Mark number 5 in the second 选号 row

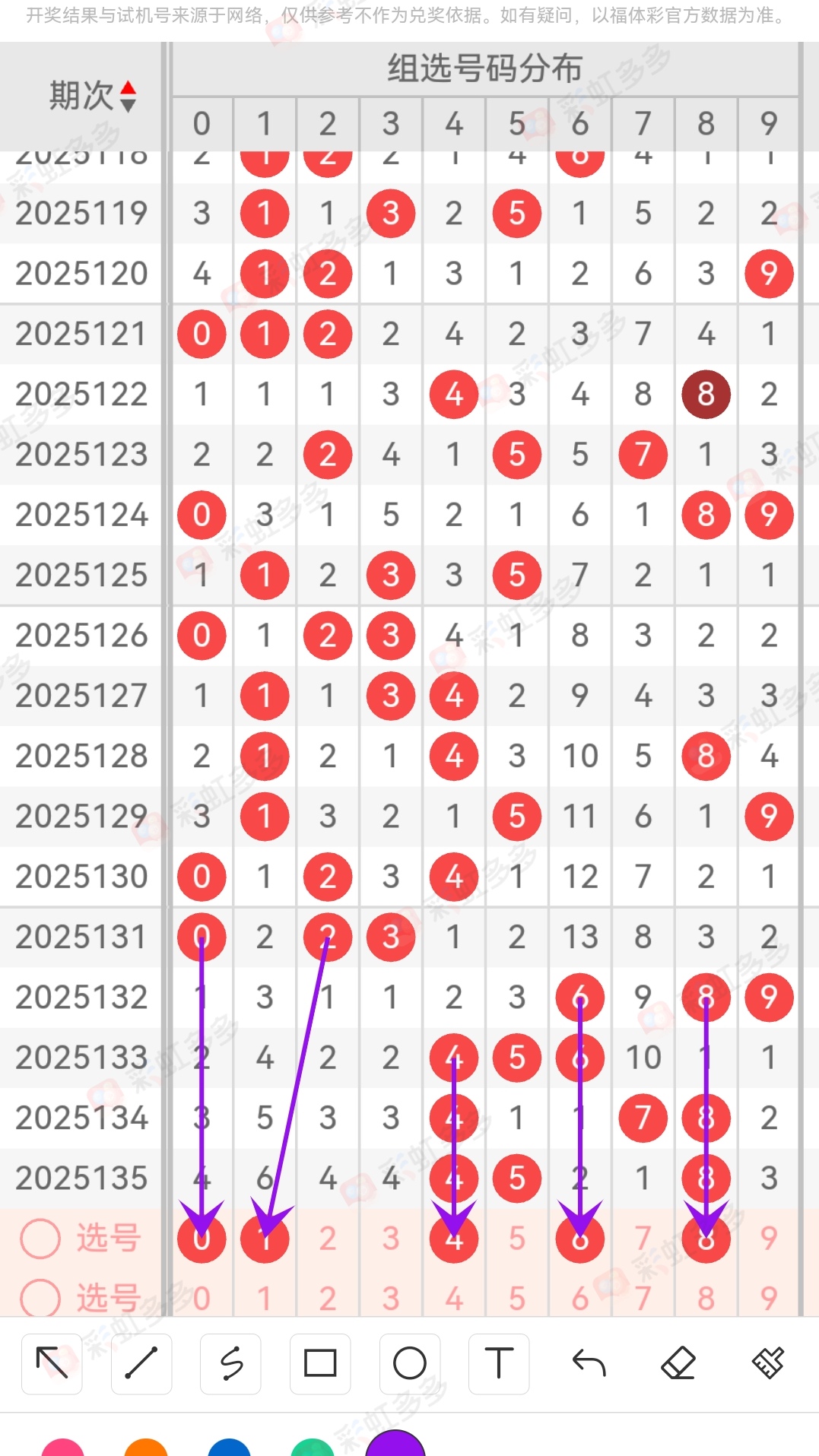click(517, 1299)
